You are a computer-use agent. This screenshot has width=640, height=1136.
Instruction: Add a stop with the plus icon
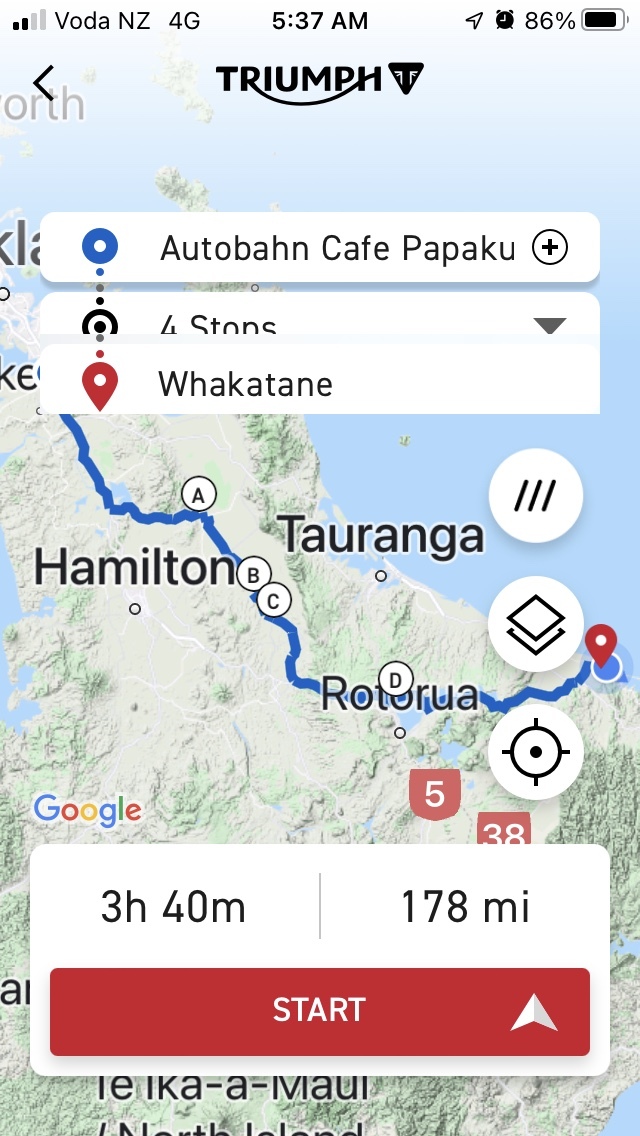550,247
